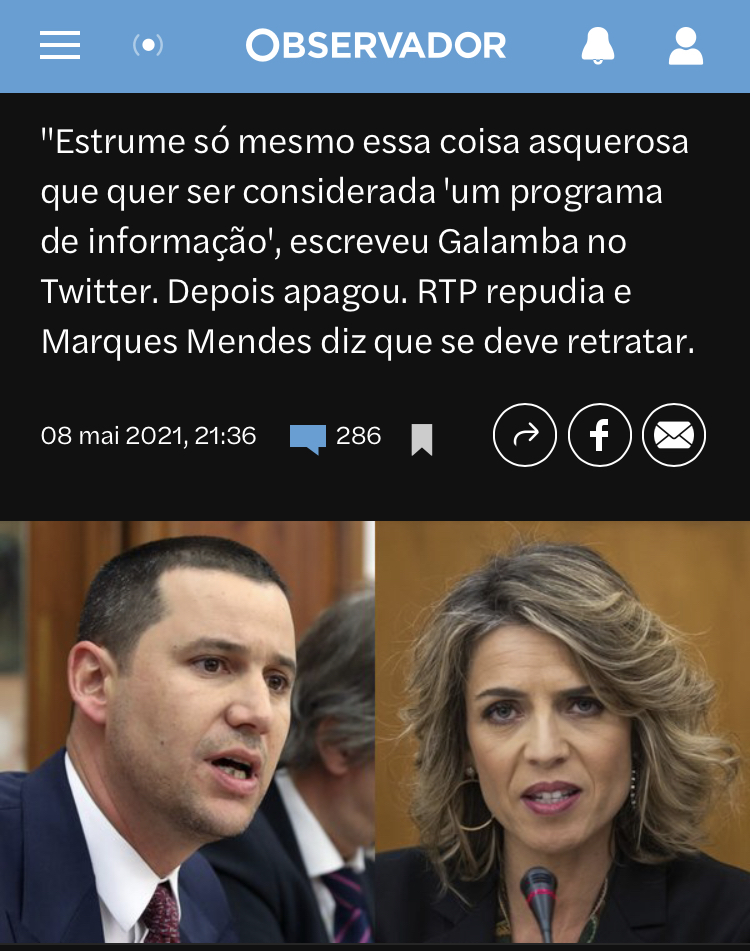Send this article by email

(674, 435)
